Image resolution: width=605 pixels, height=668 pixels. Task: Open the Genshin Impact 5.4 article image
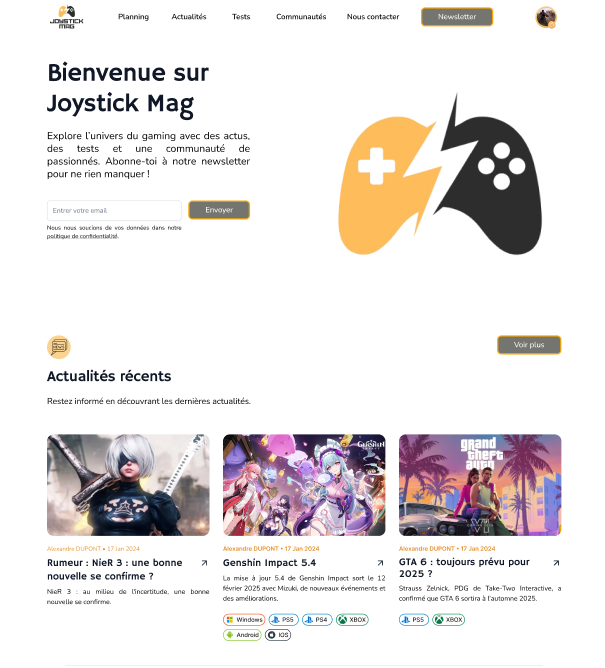[x=304, y=485]
